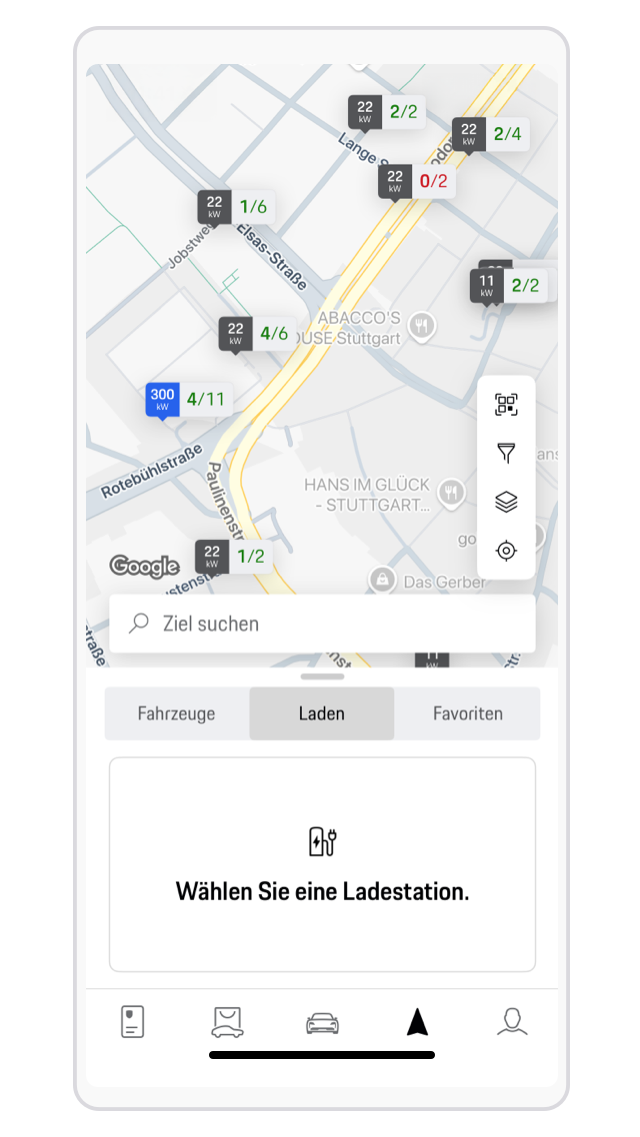
Task: Open the charging station filter
Action: 506,454
